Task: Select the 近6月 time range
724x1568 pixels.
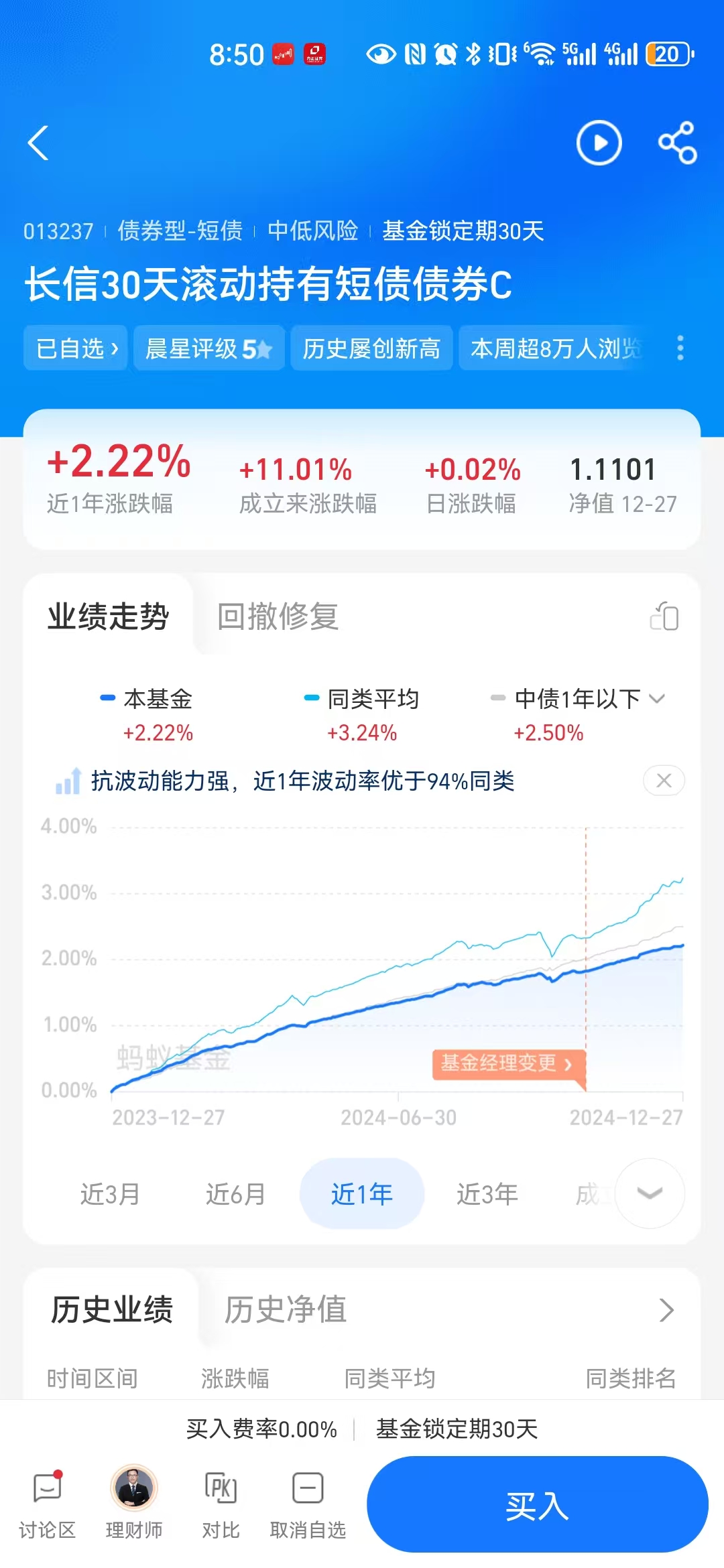Action: coord(235,1194)
